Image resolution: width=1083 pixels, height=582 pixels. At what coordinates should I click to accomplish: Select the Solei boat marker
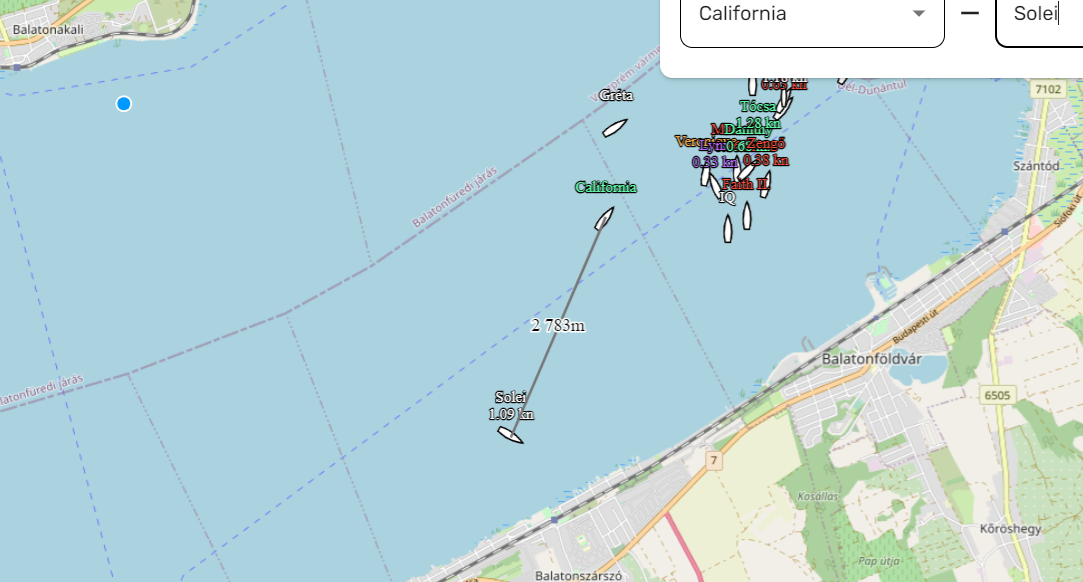coord(510,435)
